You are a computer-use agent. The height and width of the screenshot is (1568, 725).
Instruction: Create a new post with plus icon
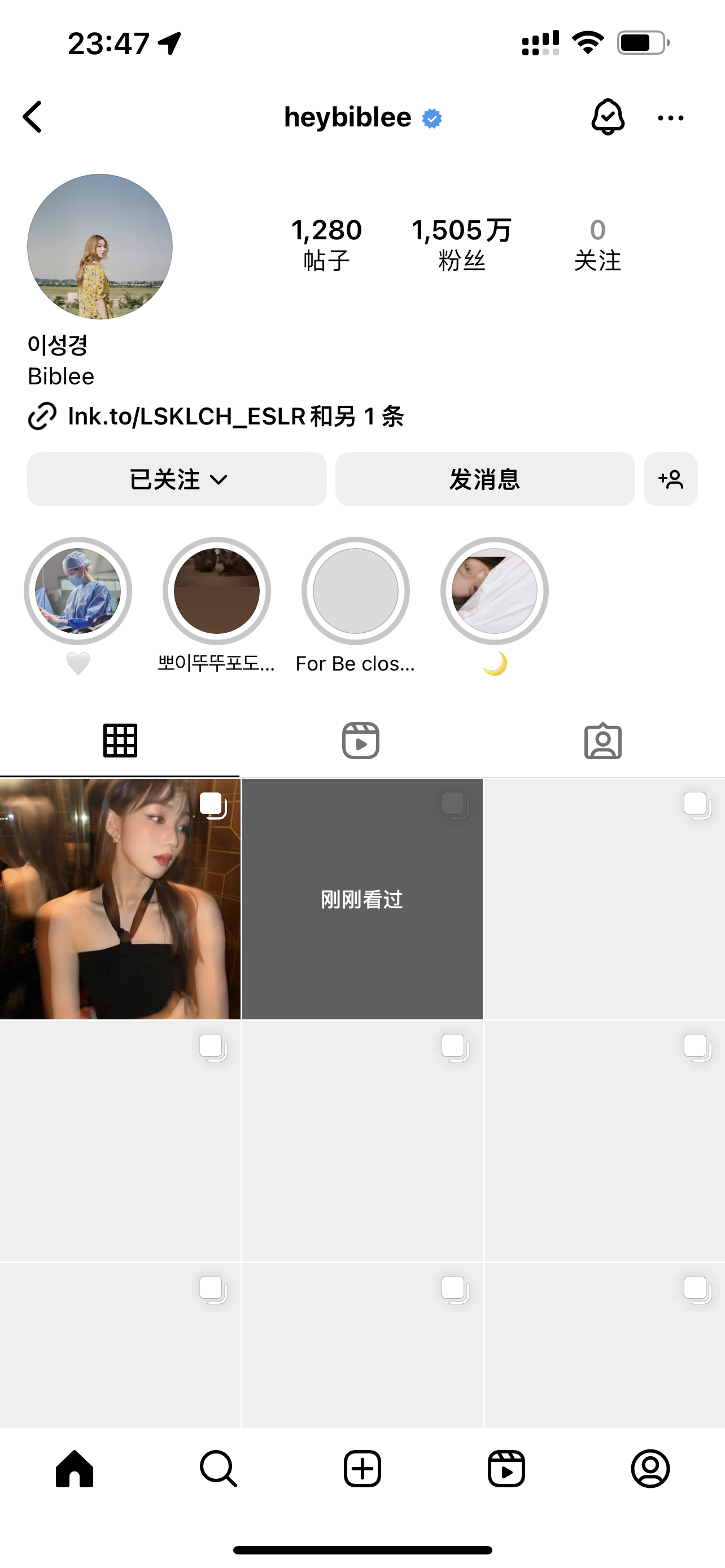[x=362, y=1469]
